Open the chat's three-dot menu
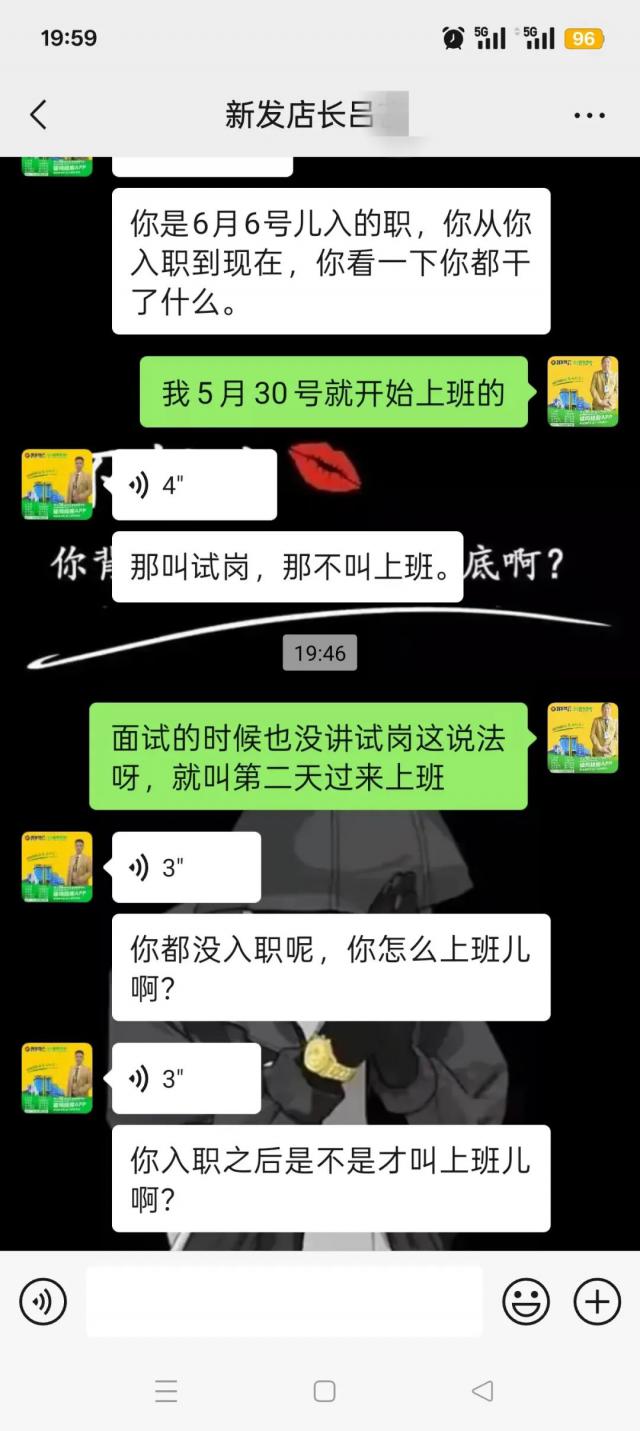This screenshot has height=1431, width=640. coord(589,115)
